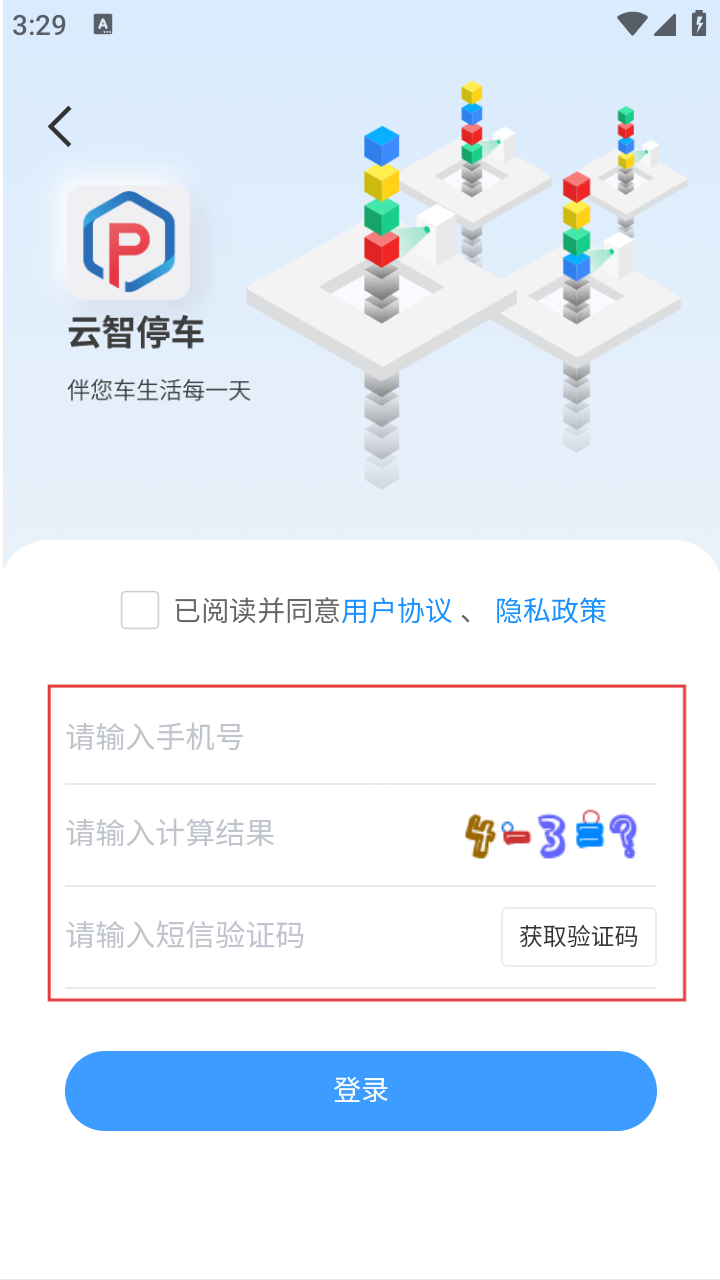
Task: Open the 隐私政策 link
Action: (x=551, y=610)
